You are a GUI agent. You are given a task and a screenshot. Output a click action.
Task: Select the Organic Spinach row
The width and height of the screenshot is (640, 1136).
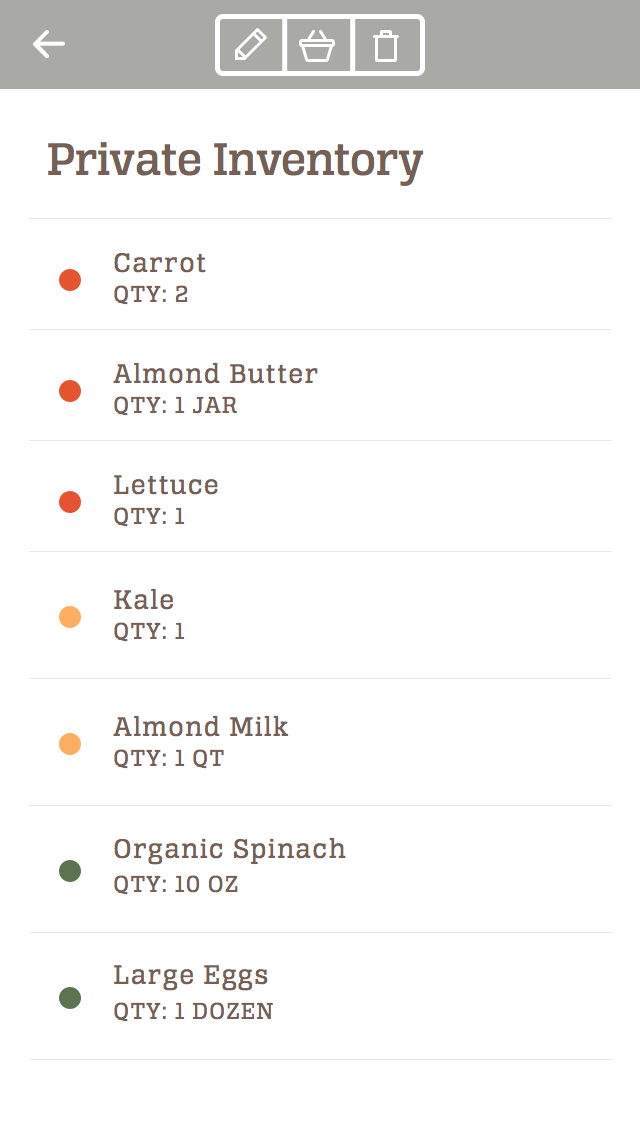coord(320,869)
